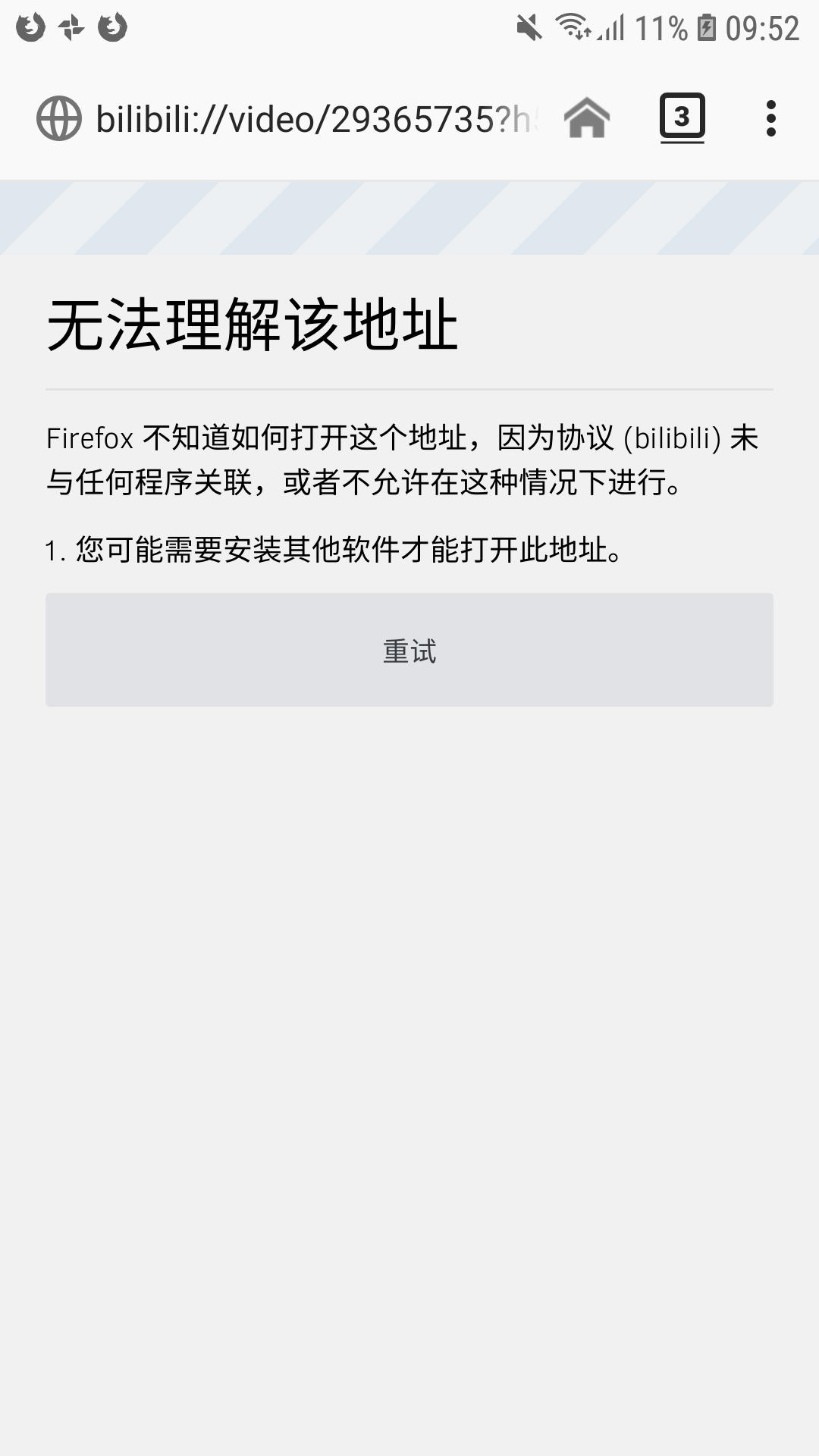Go to the browser home page
The height and width of the screenshot is (1456, 819).
point(587,119)
